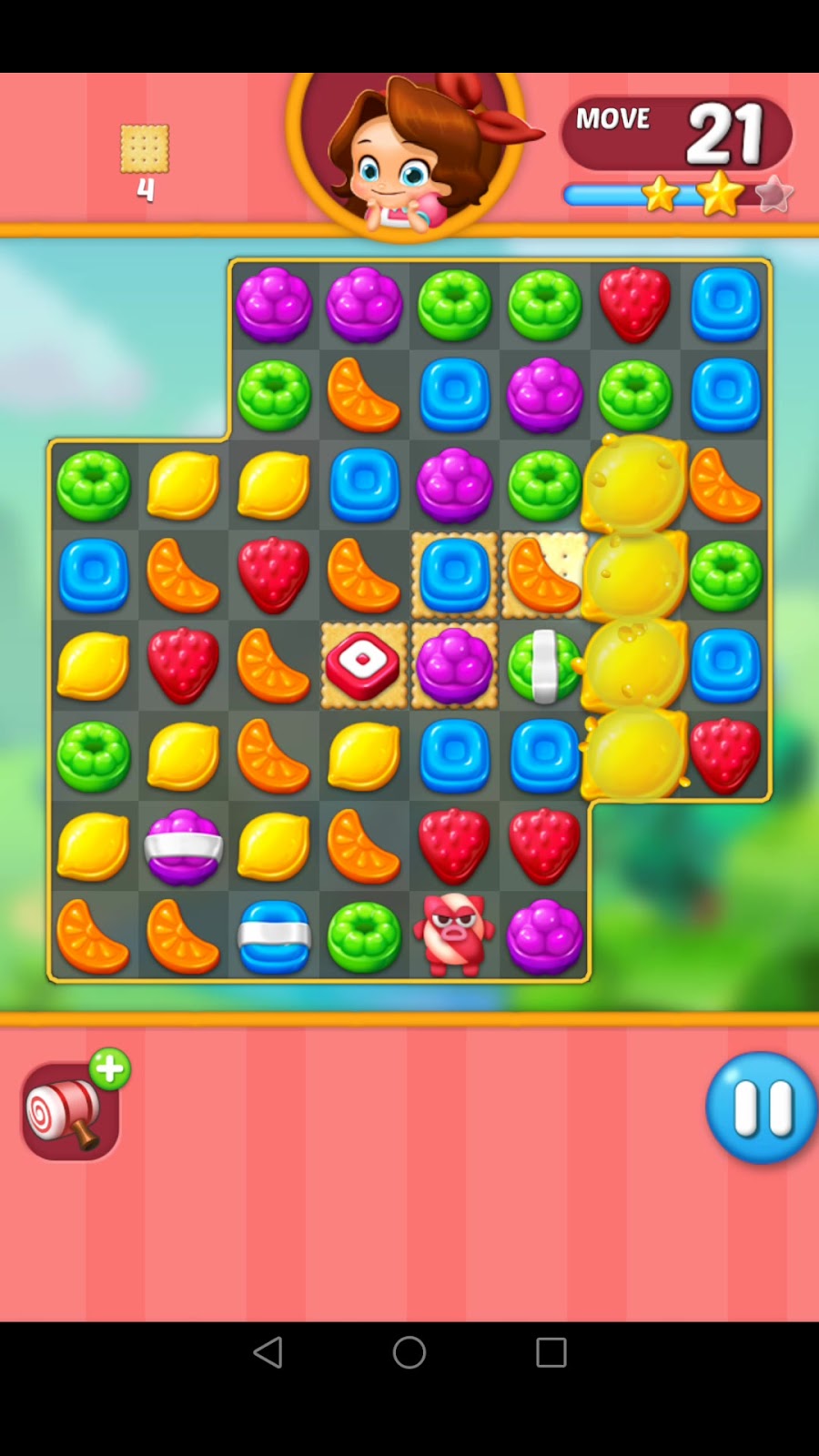The height and width of the screenshot is (1456, 819).
Task: Tap the striped green candy
Action: (543, 667)
